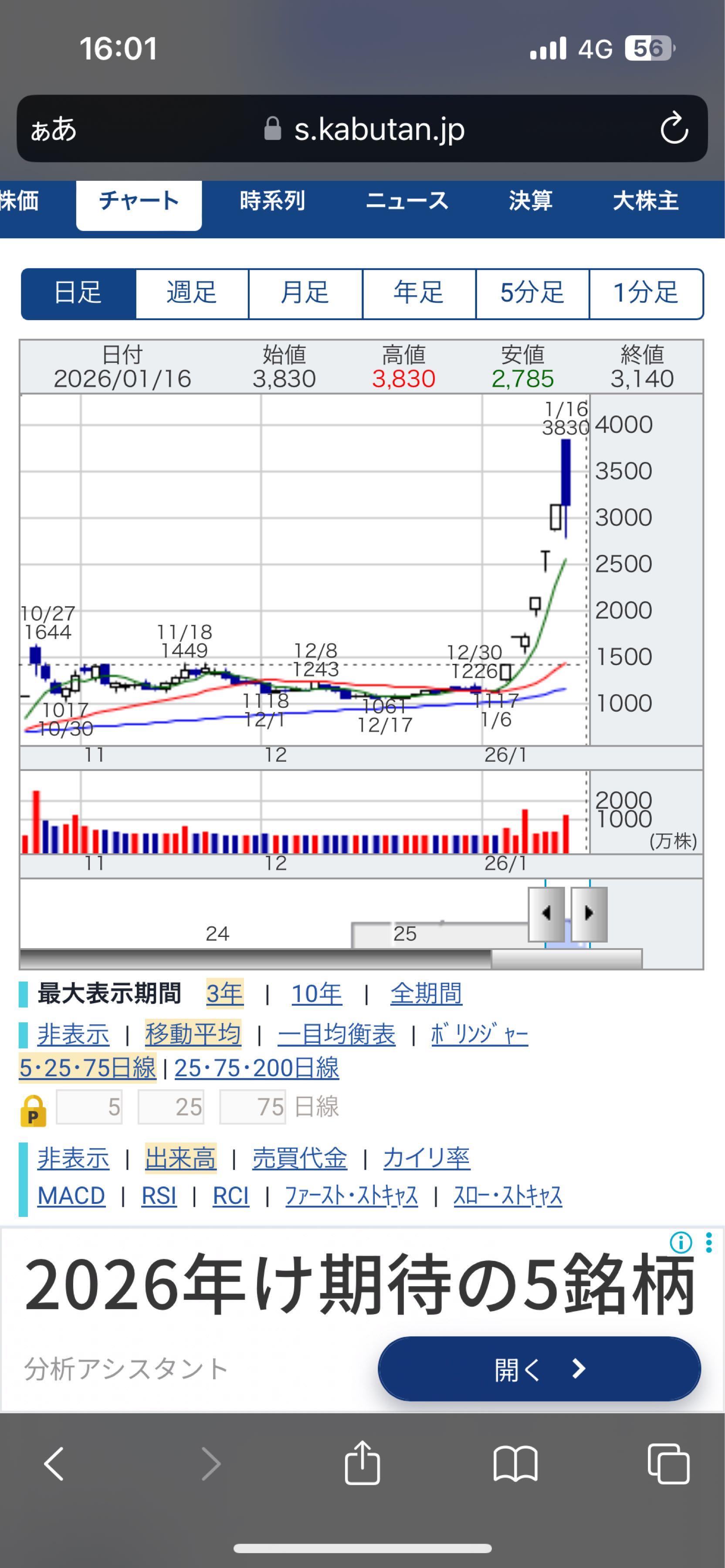Select the 週足 weekly chart

pyautogui.click(x=192, y=294)
